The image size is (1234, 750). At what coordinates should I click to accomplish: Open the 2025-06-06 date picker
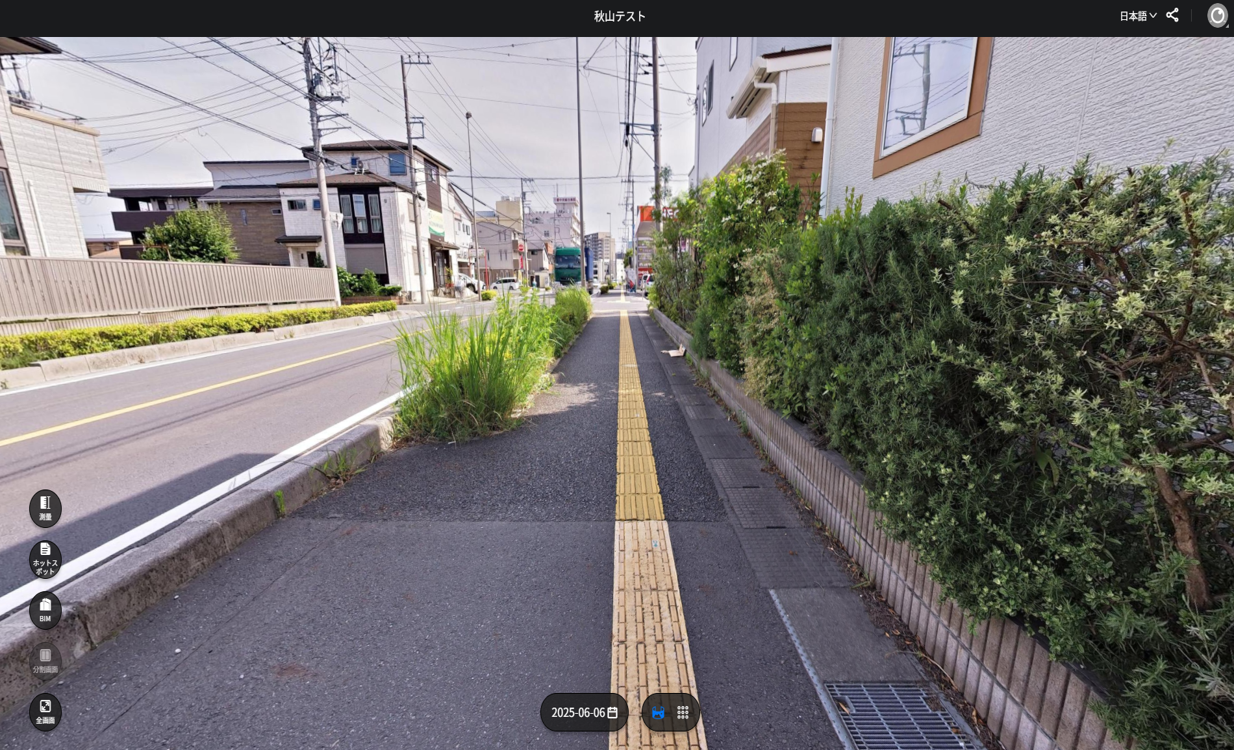point(584,713)
